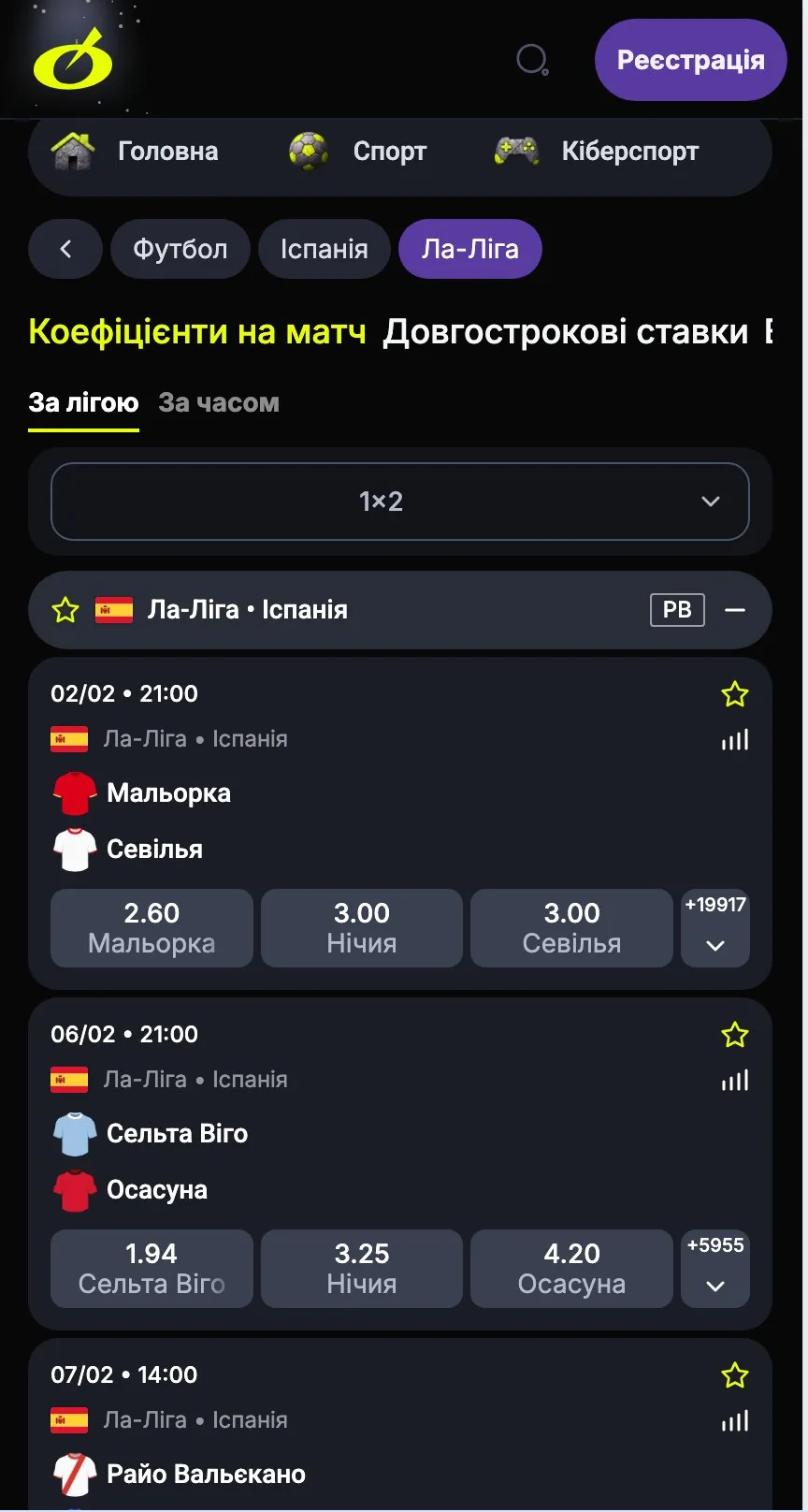This screenshot has width=808, height=1512.
Task: Switch to Довгострокові ставки tab
Action: [565, 331]
